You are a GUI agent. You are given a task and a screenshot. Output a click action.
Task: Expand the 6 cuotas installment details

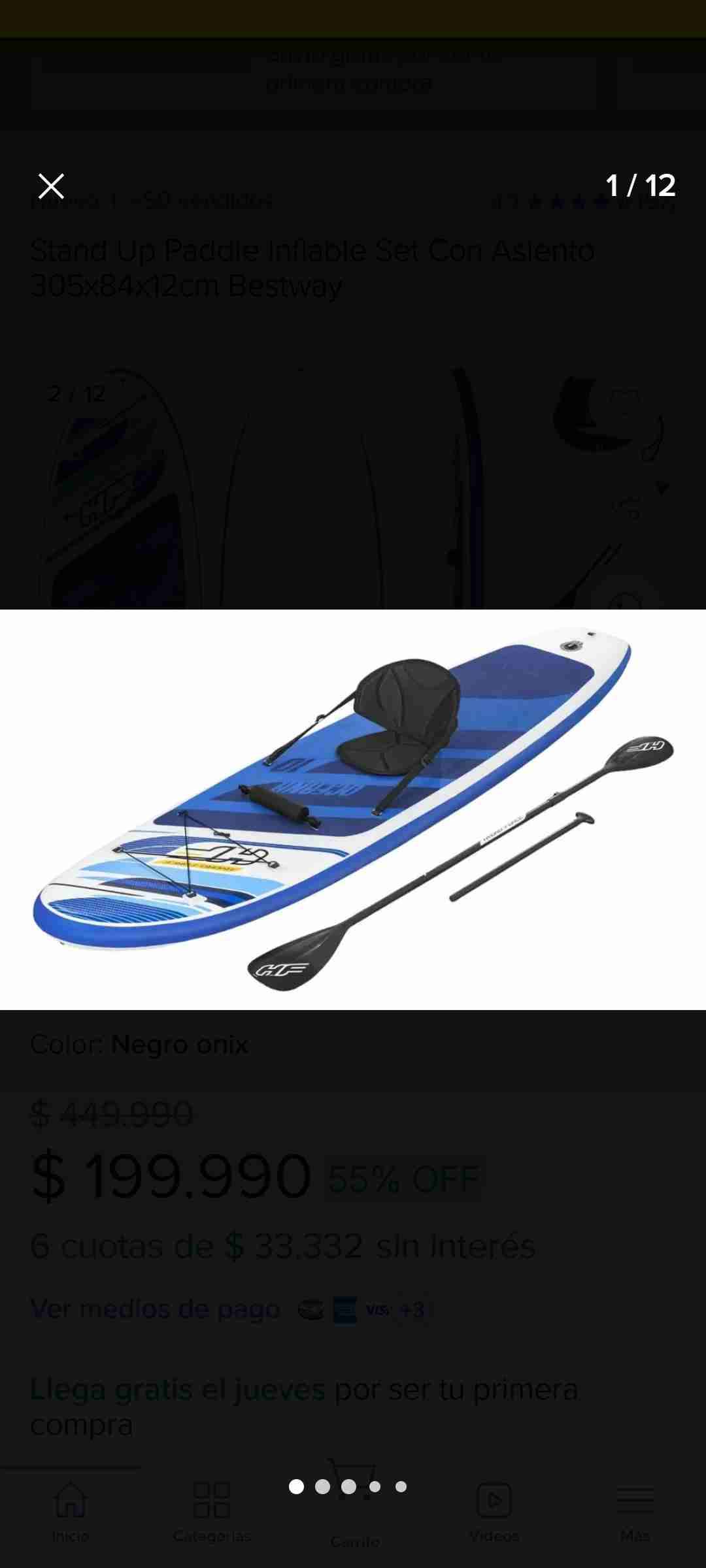(282, 1246)
